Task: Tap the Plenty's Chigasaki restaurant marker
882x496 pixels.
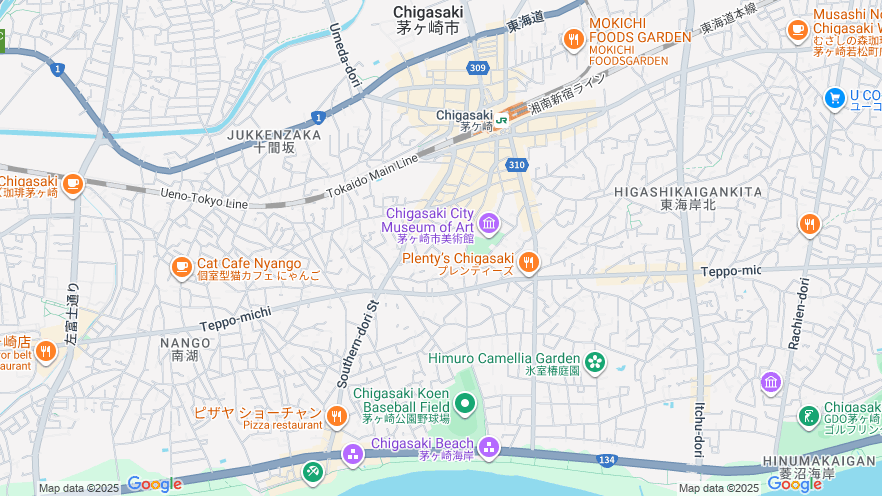Action: (x=529, y=263)
